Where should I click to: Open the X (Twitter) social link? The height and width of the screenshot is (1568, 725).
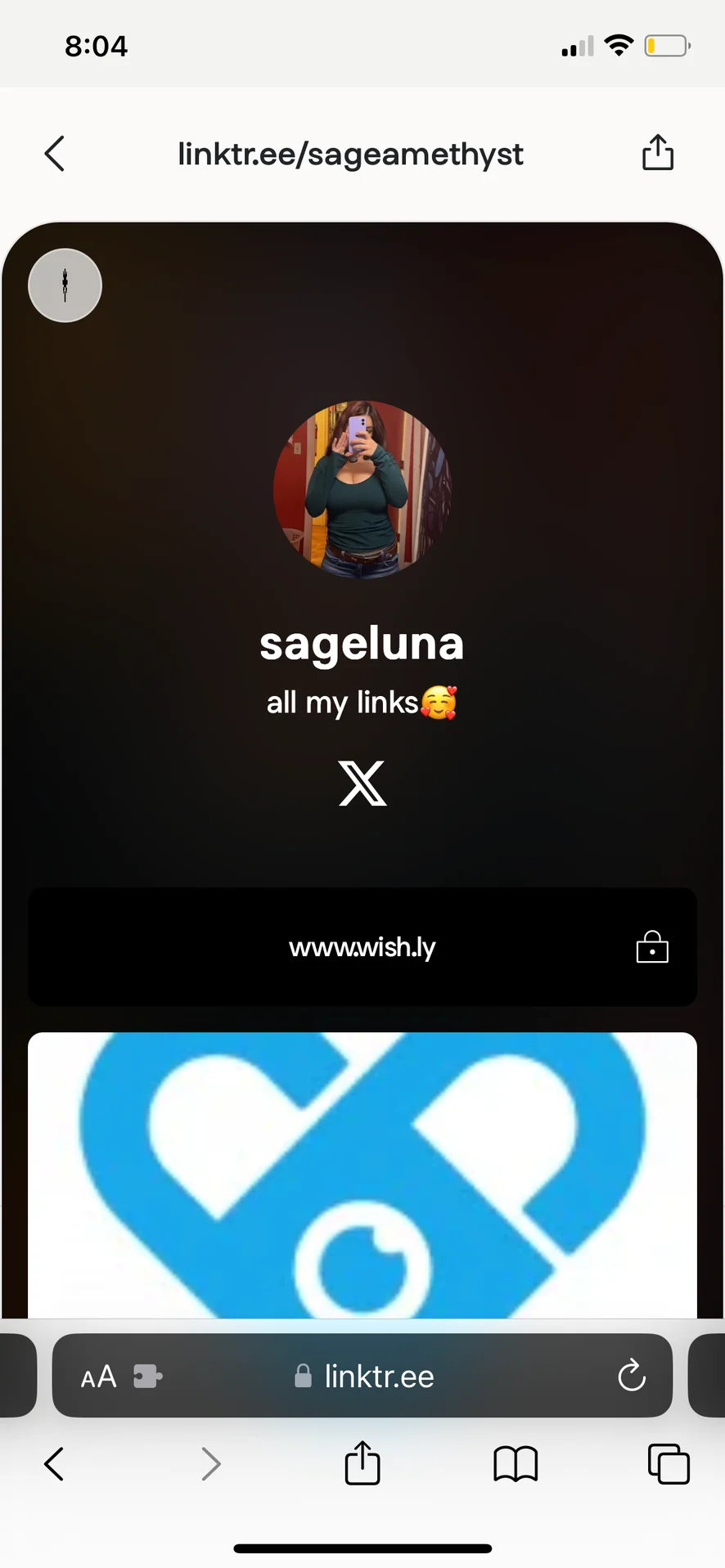362,784
